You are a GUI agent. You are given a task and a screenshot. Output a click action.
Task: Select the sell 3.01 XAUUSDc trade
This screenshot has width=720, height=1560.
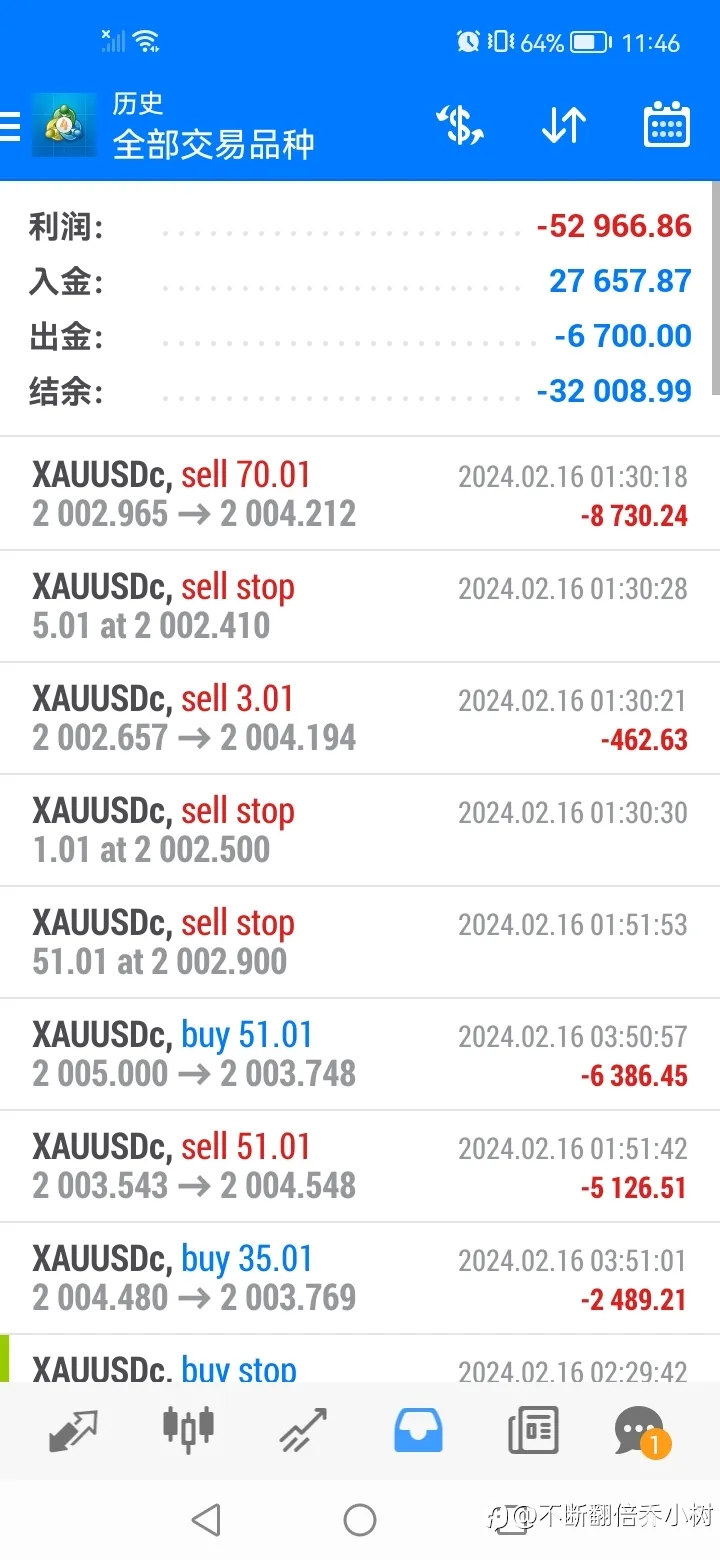pyautogui.click(x=360, y=718)
